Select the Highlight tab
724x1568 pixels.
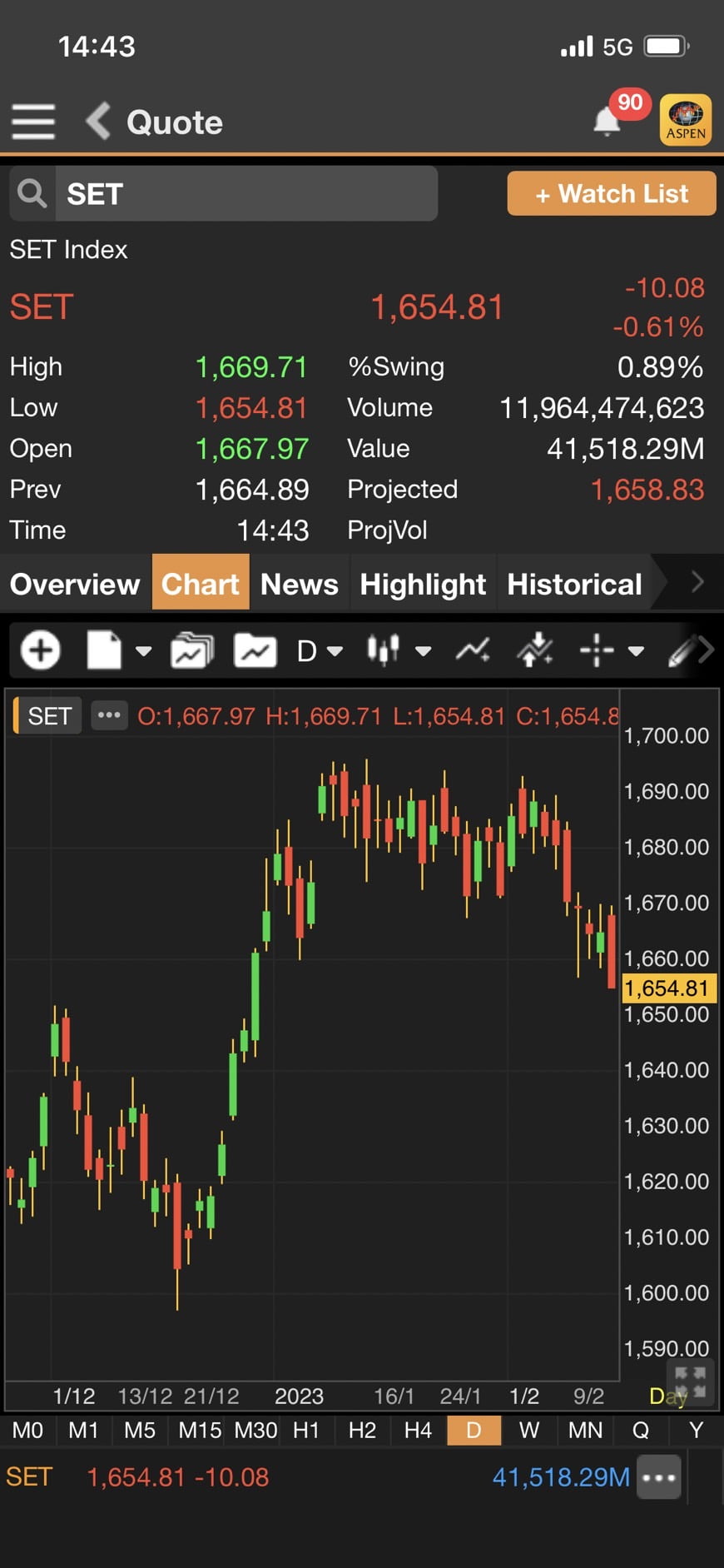coord(423,584)
